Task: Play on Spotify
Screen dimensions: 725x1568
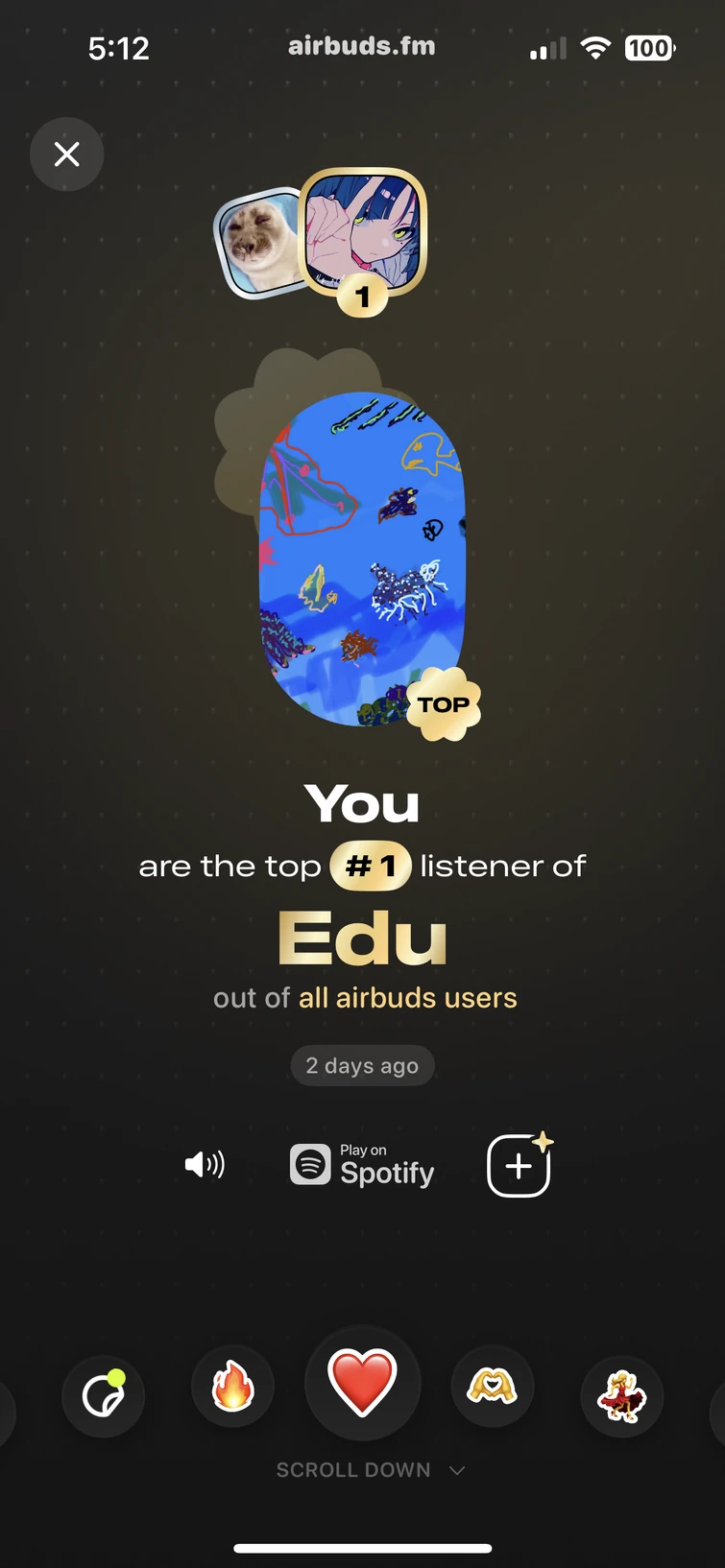Action: coord(362,1165)
